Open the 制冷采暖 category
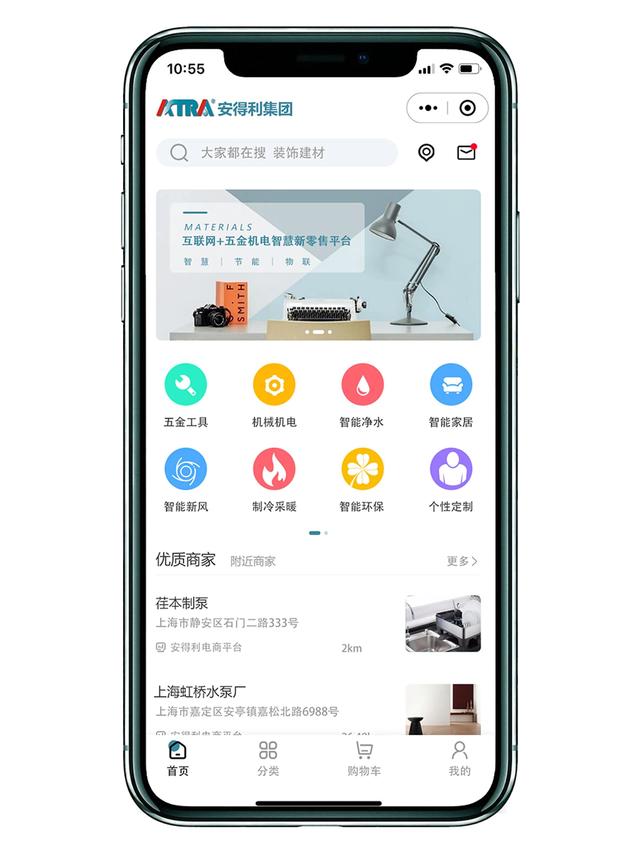 [x=274, y=478]
